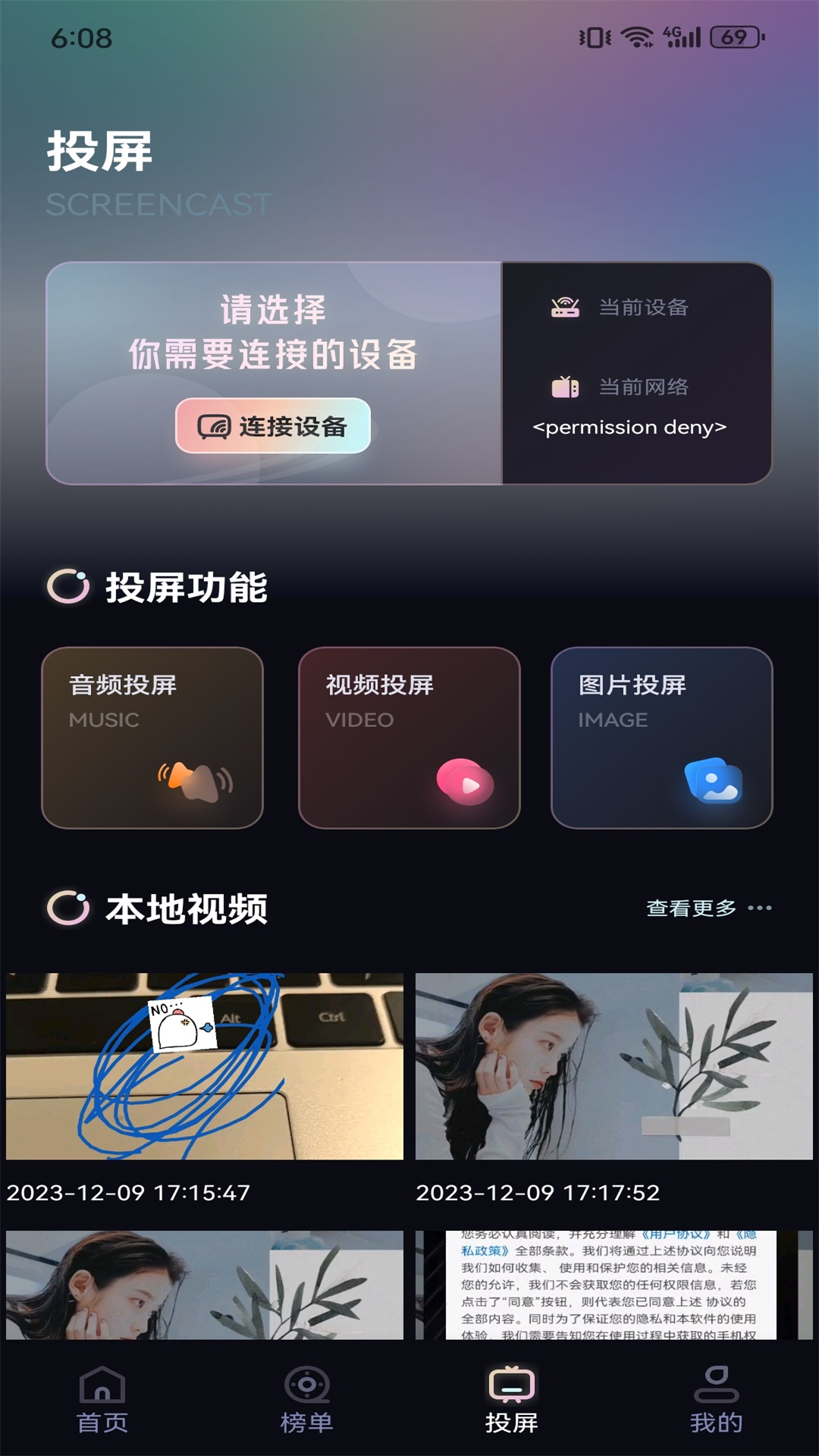Tap the 连接设备 button

coord(273,426)
